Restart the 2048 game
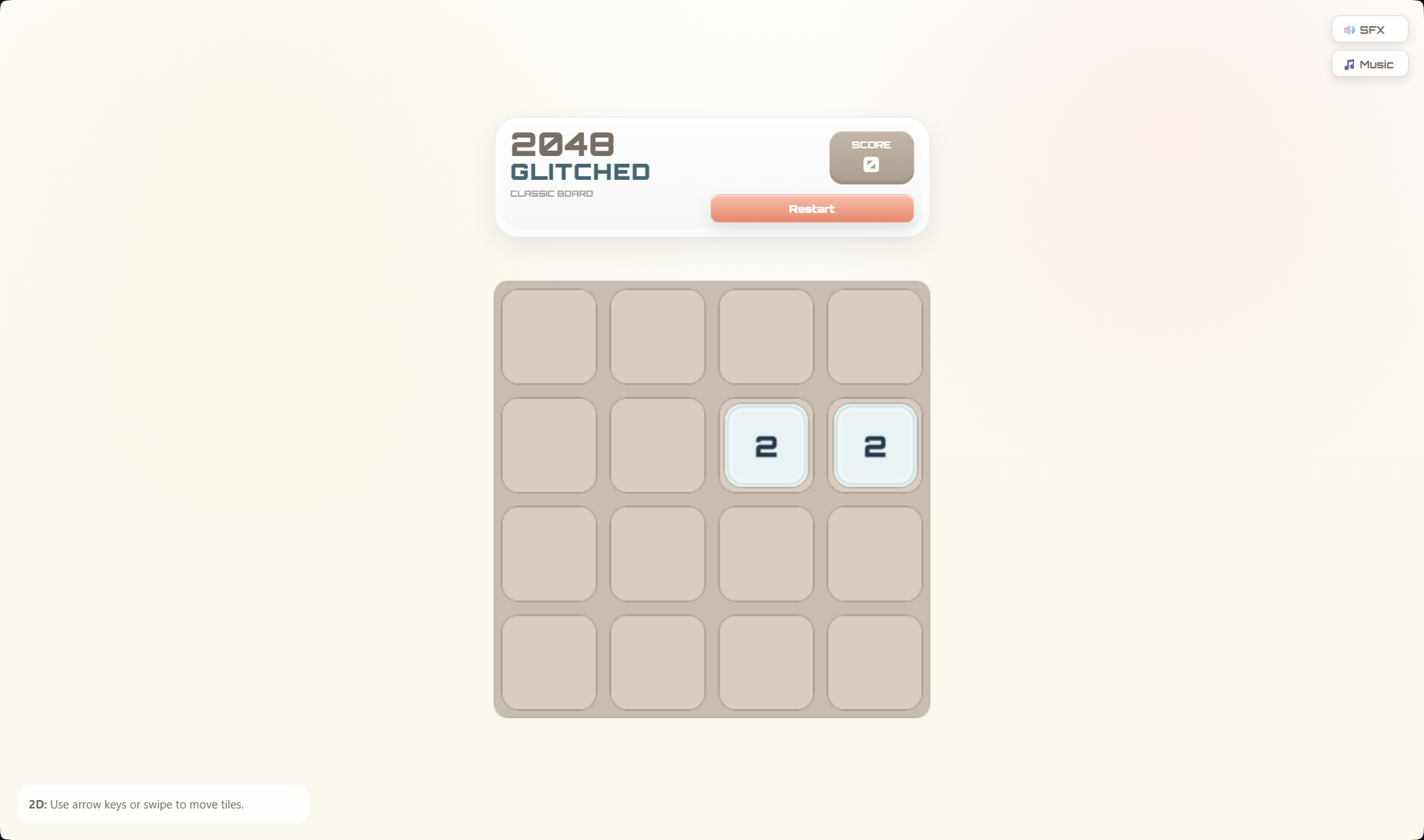The image size is (1424, 840). tap(812, 209)
